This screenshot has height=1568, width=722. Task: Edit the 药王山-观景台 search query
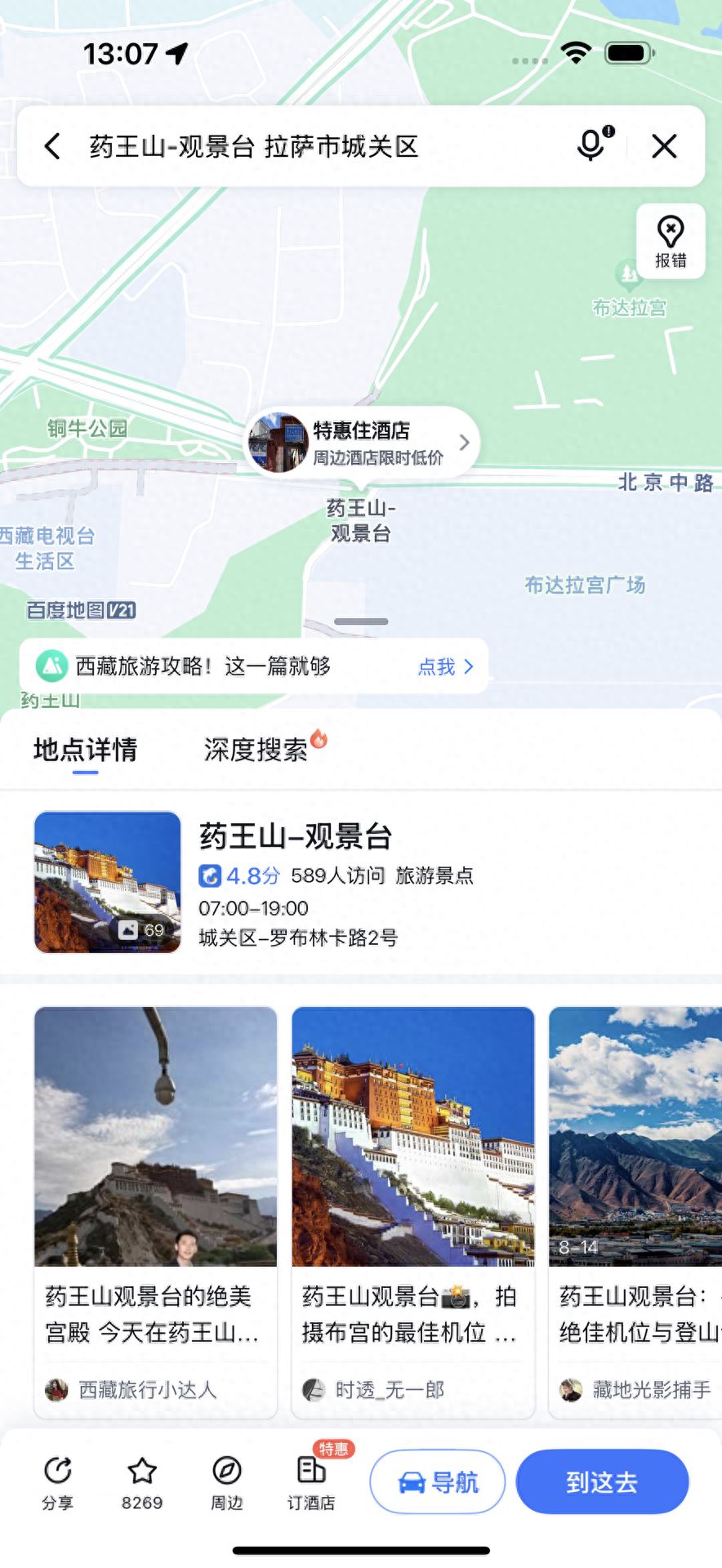pos(253,147)
